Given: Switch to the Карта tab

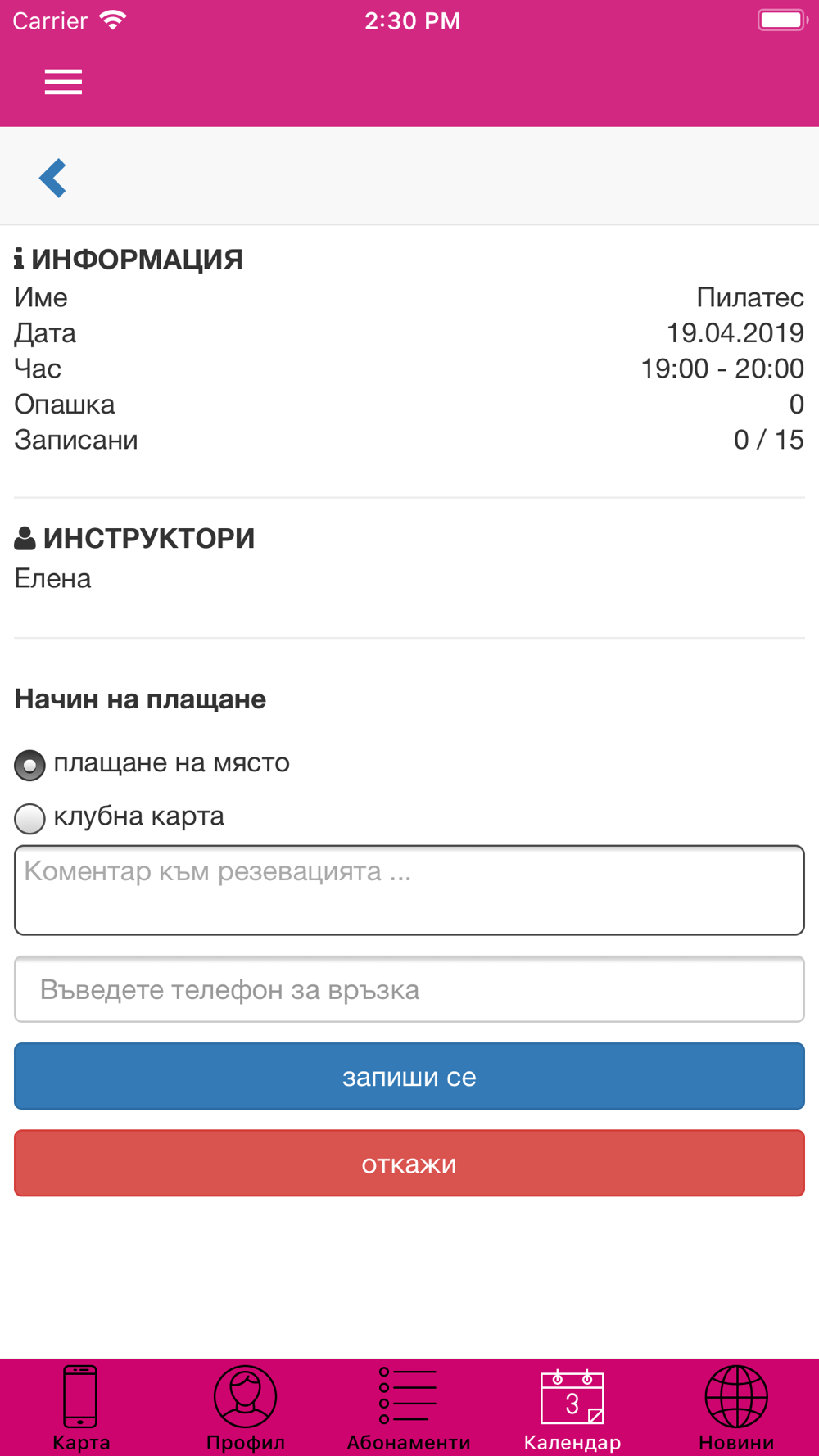Looking at the screenshot, I should click(x=81, y=1408).
